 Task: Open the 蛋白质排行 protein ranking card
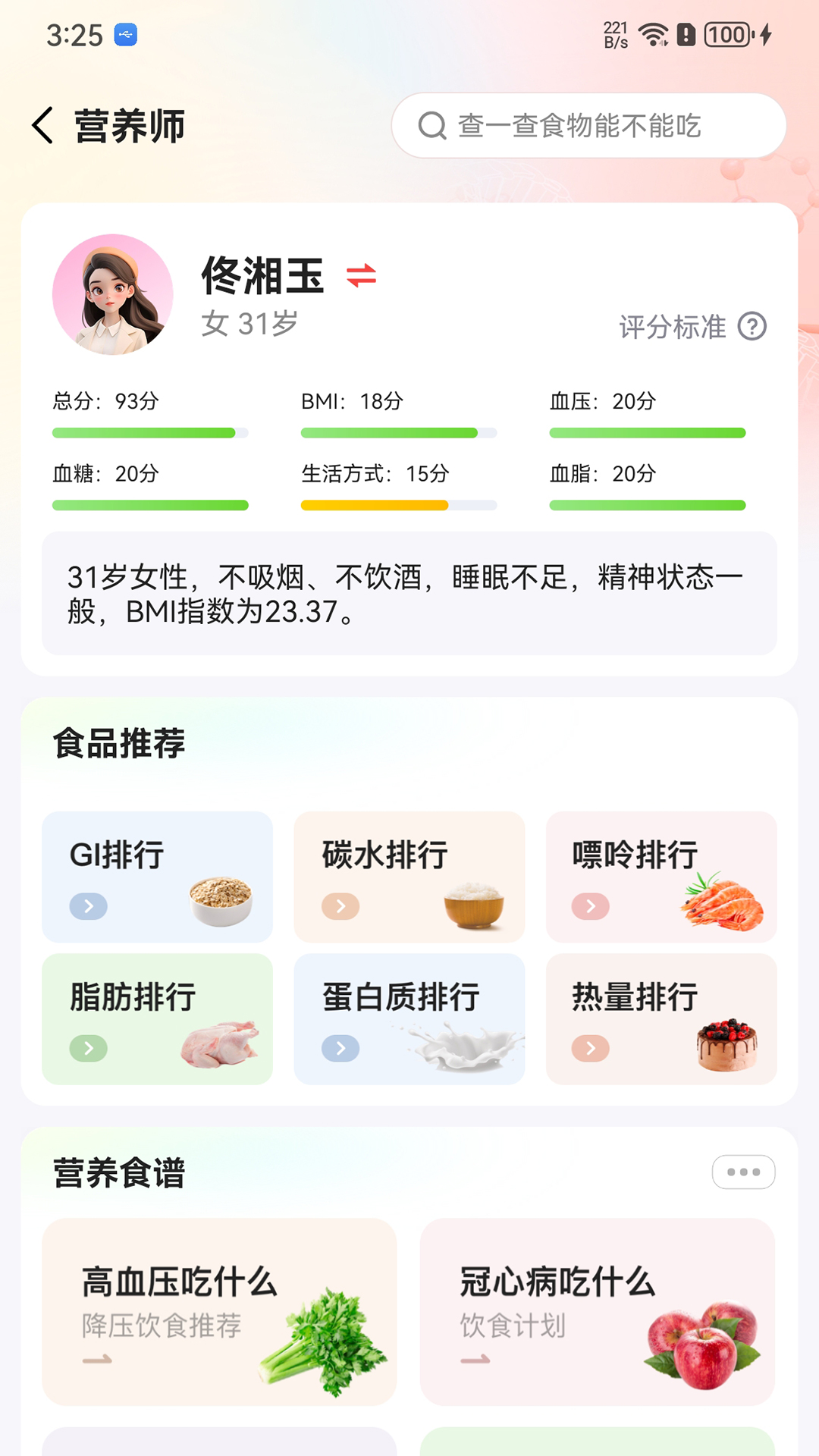click(x=409, y=1018)
